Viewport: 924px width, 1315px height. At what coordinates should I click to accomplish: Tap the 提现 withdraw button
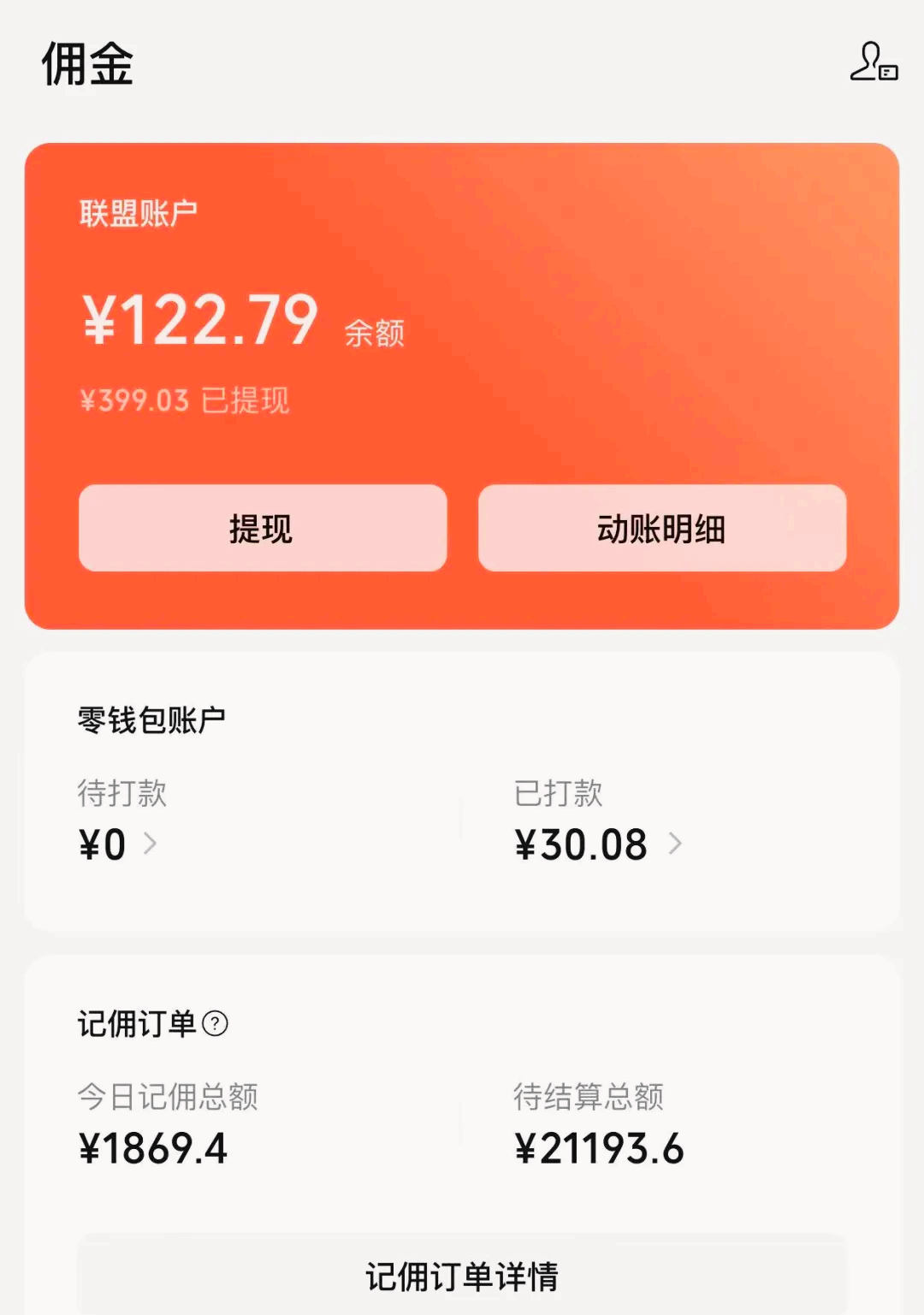pos(263,528)
